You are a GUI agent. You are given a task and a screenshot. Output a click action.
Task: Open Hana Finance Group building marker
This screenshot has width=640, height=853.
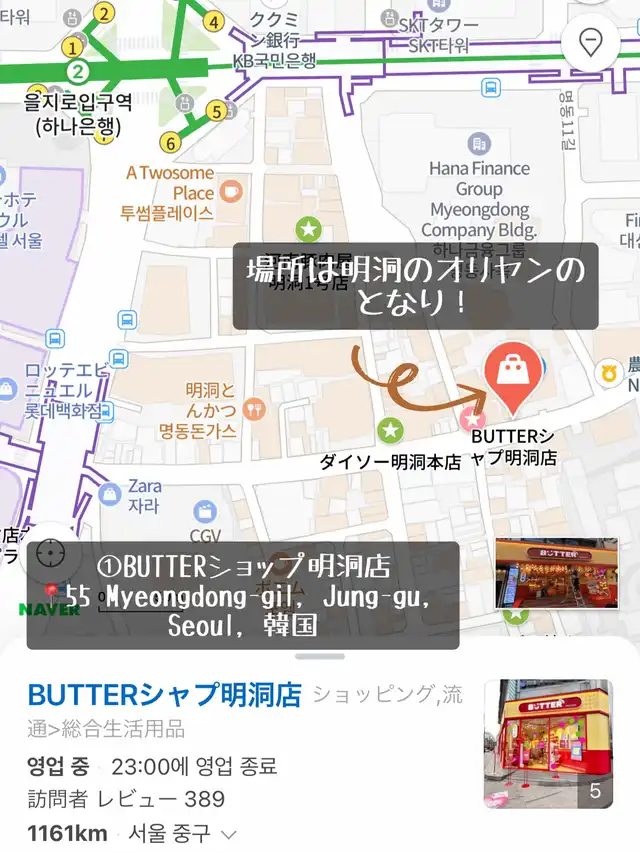479,144
